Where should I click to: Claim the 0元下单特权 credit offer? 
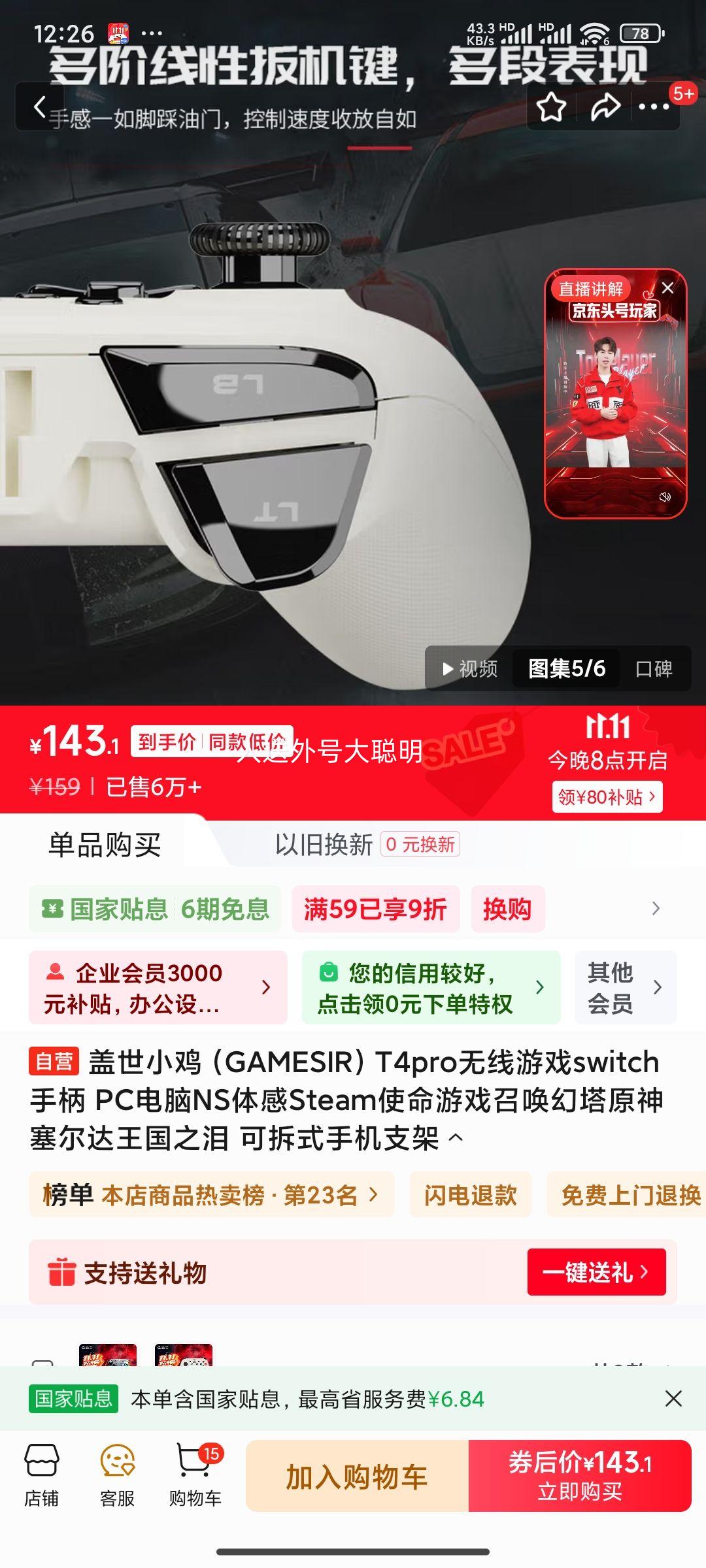[430, 987]
